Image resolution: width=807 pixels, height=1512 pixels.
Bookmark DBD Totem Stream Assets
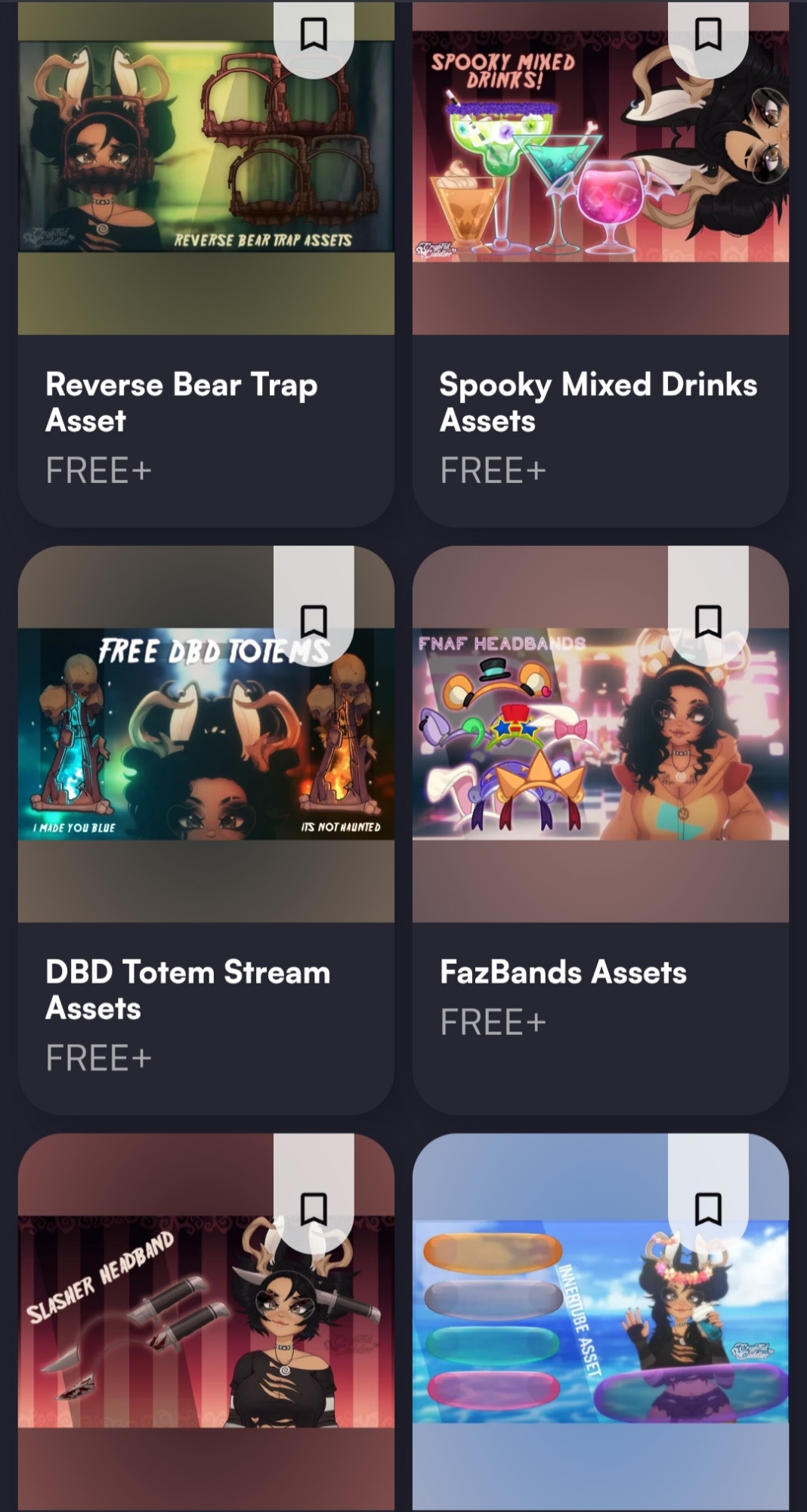pos(314,621)
